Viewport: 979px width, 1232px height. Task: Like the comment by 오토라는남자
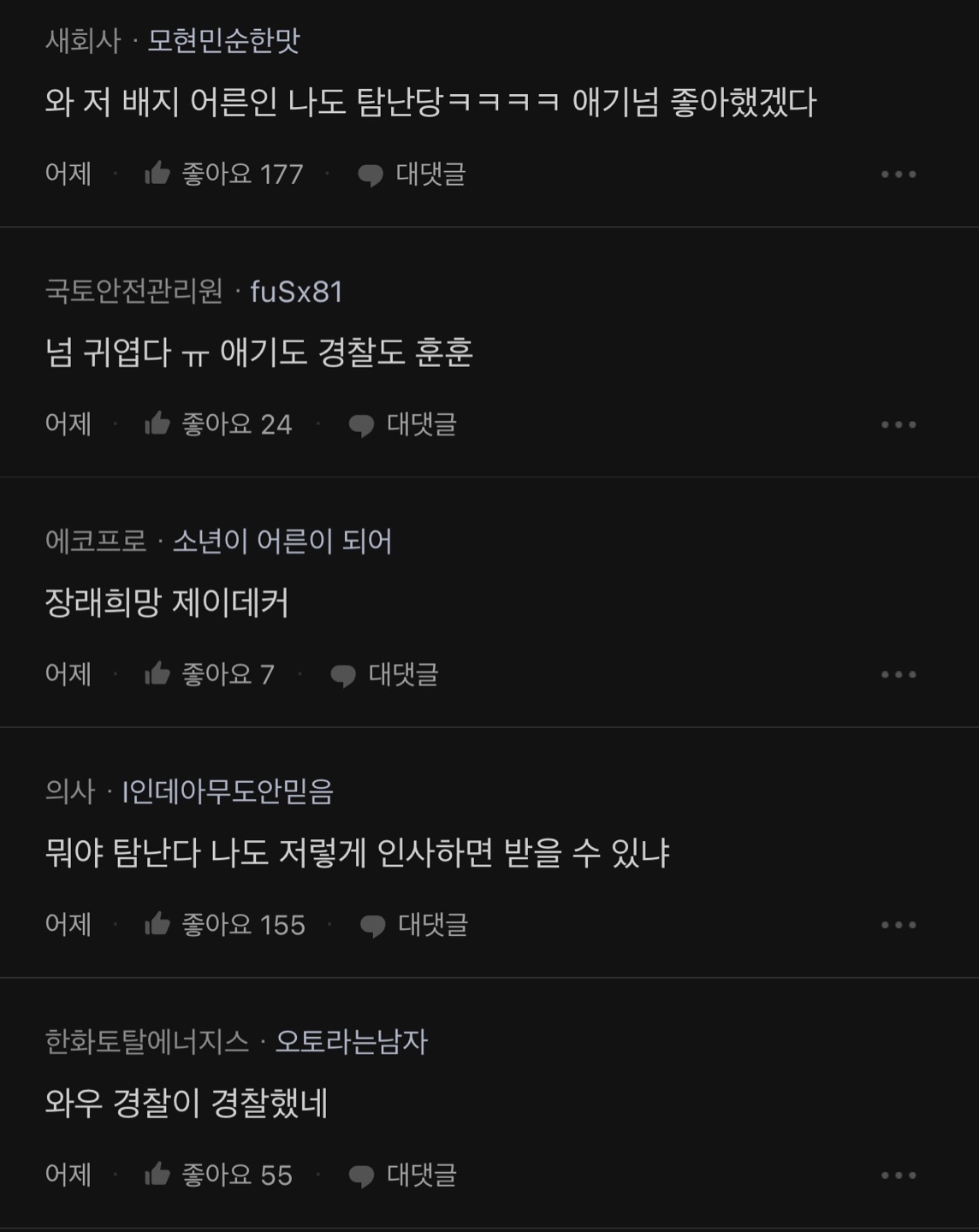pyautogui.click(x=158, y=1176)
